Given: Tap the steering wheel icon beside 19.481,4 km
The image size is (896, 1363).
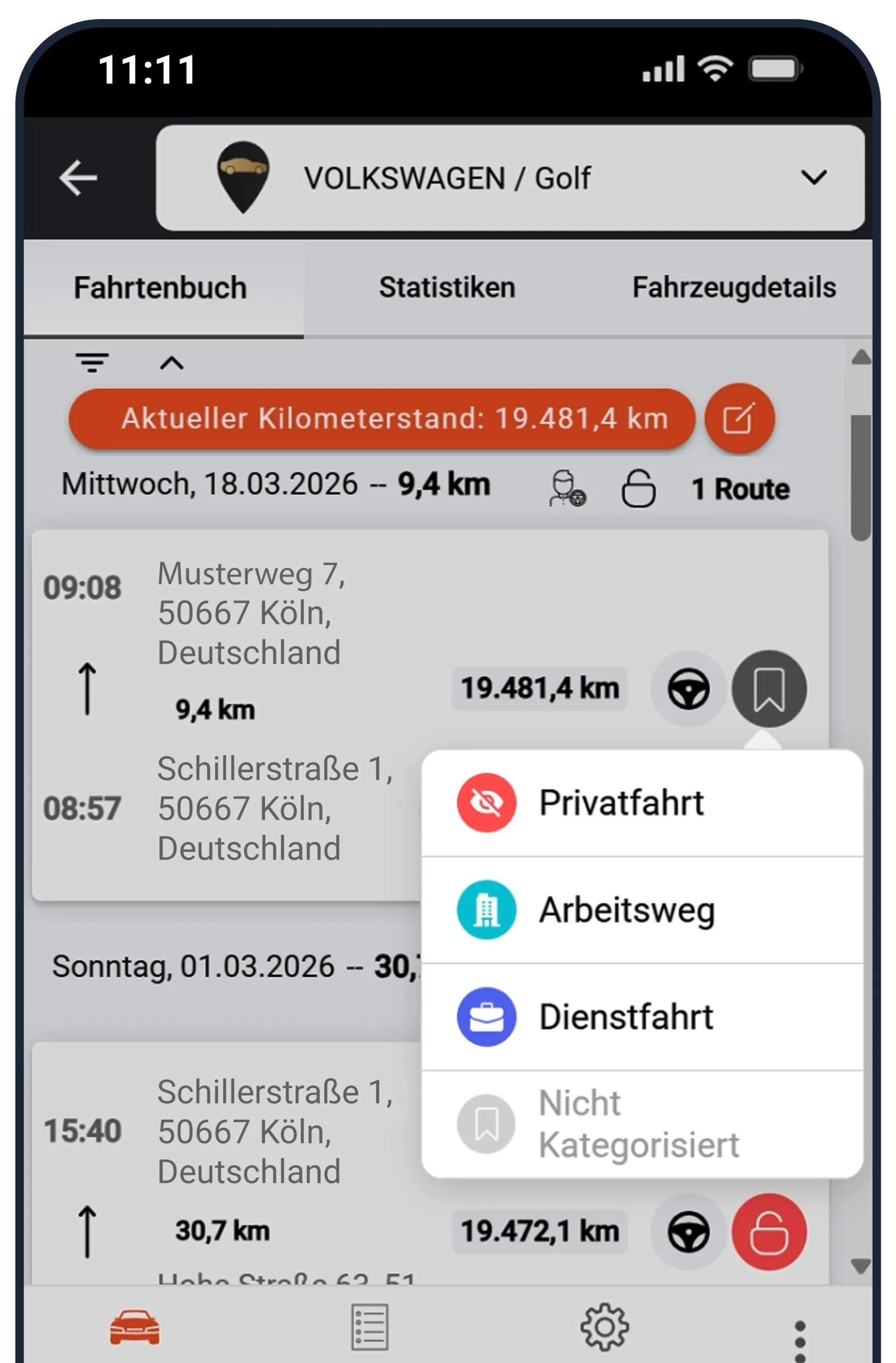Looking at the screenshot, I should point(688,688).
